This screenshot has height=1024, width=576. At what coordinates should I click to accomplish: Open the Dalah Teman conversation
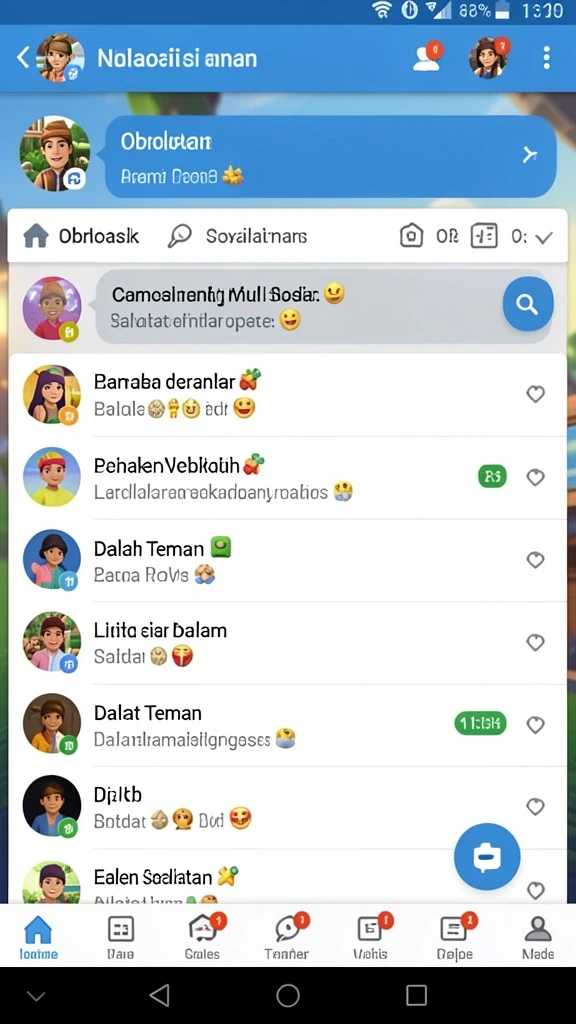point(287,560)
